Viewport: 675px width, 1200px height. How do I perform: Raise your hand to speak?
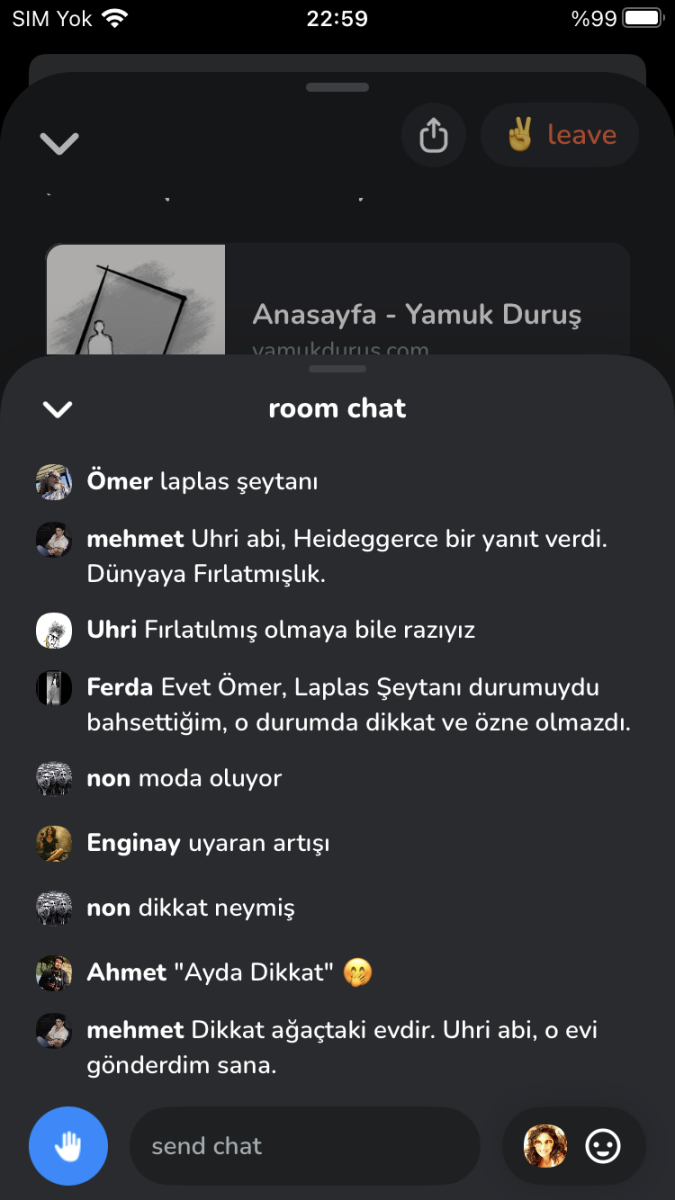[68, 1146]
